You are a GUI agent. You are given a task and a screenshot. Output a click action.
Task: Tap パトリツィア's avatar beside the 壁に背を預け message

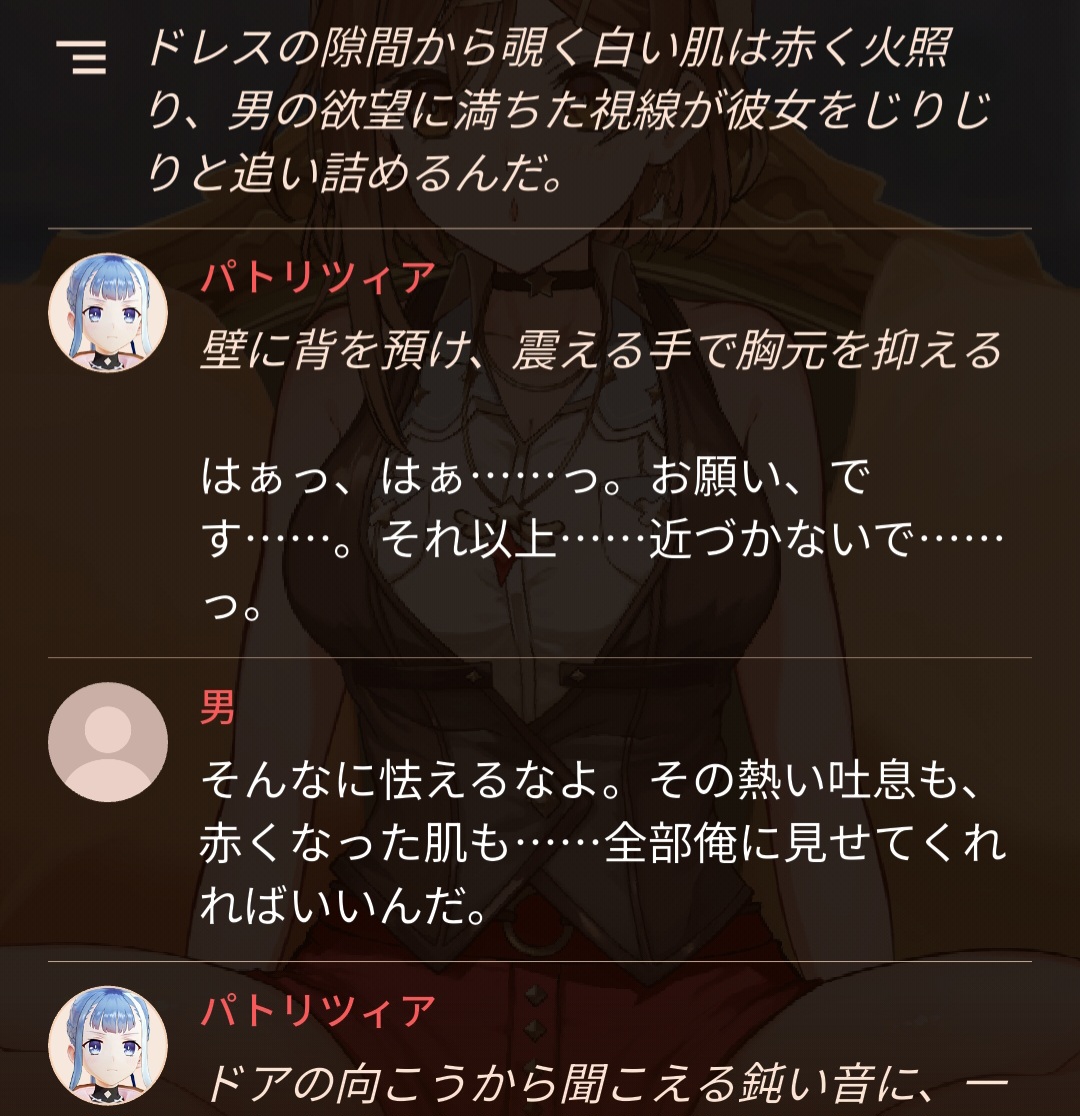(x=108, y=312)
